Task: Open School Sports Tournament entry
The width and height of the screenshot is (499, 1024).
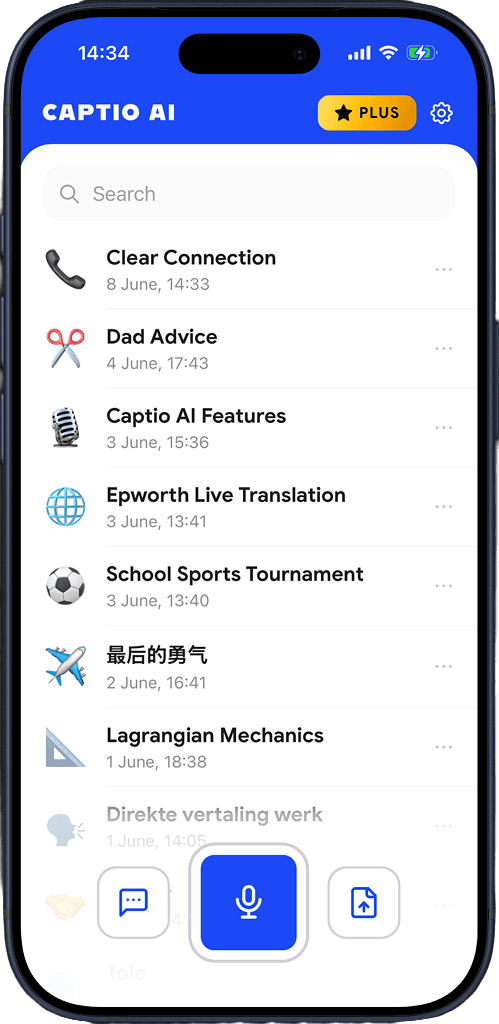Action: click(x=249, y=586)
